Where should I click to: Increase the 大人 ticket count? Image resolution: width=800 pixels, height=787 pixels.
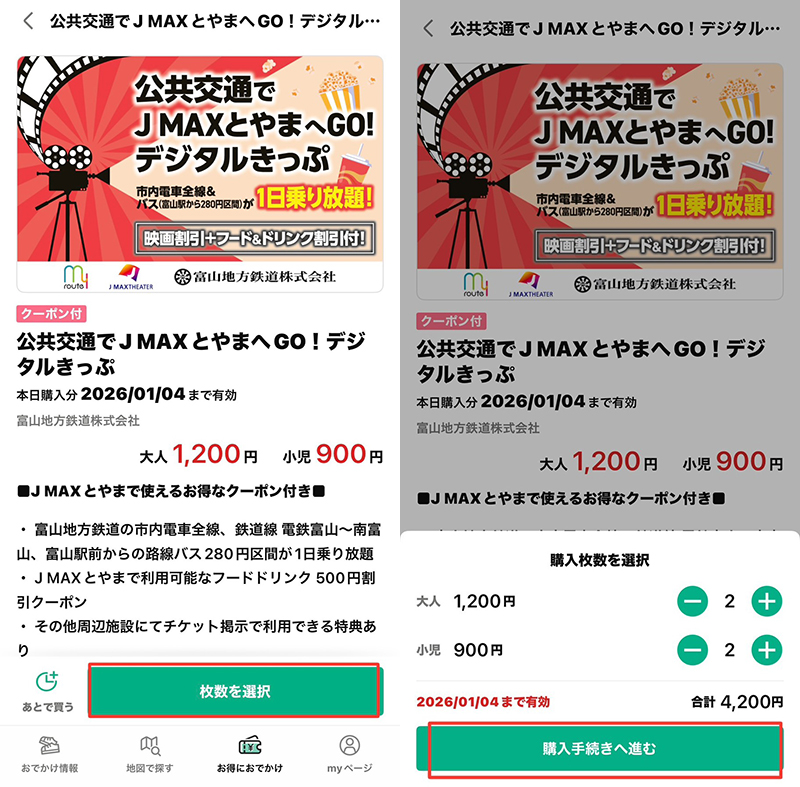click(x=766, y=601)
